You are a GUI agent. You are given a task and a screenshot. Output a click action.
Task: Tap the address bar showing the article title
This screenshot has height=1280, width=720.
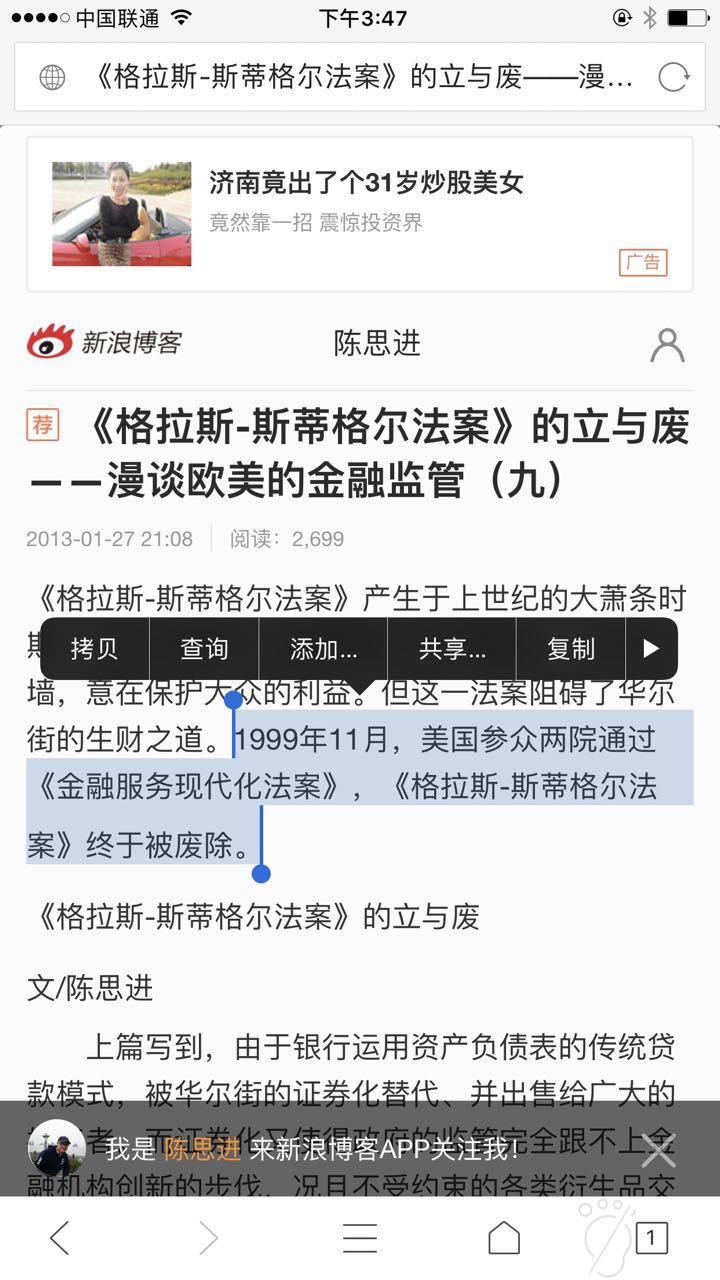click(360, 77)
